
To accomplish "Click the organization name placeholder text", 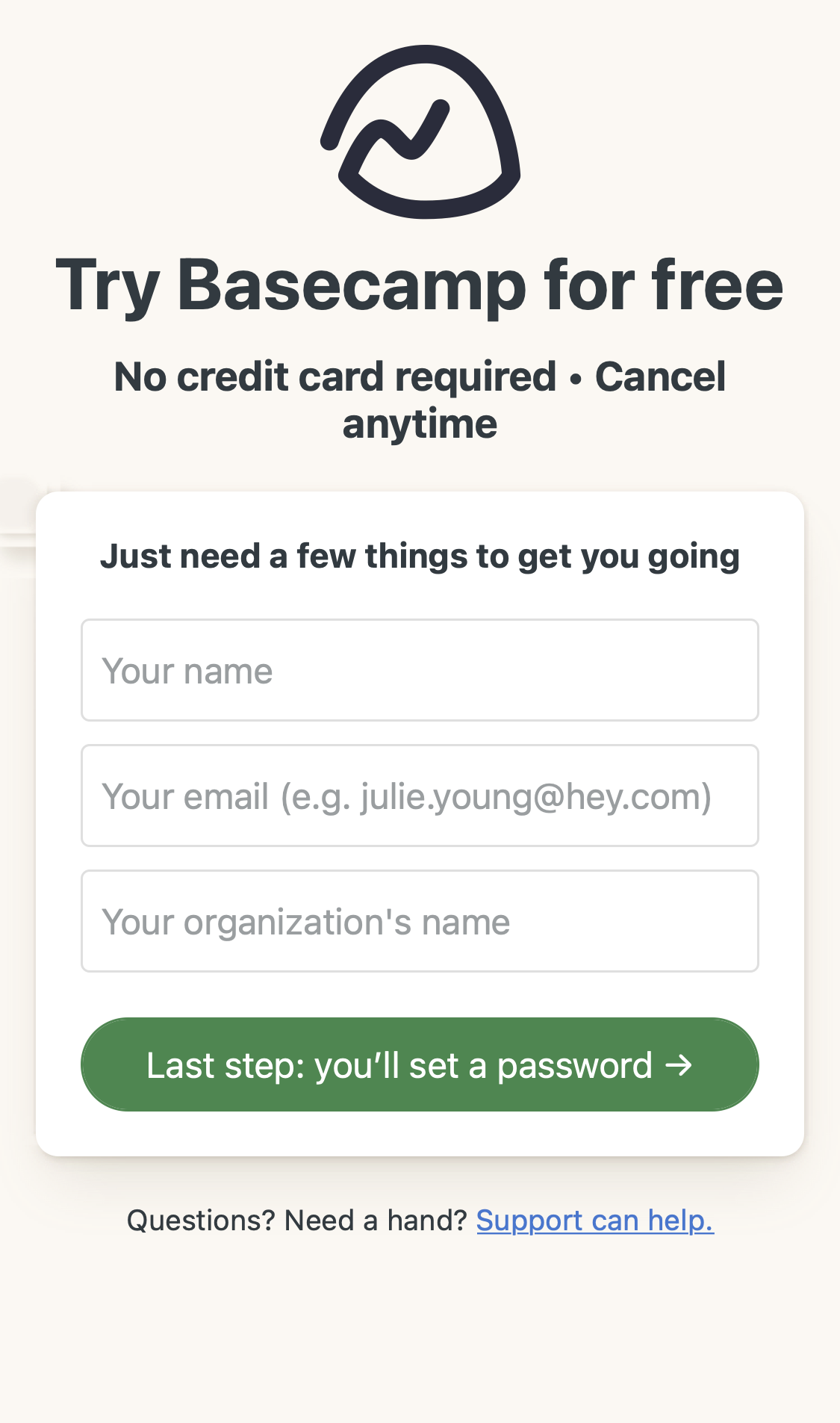I will 305,921.
